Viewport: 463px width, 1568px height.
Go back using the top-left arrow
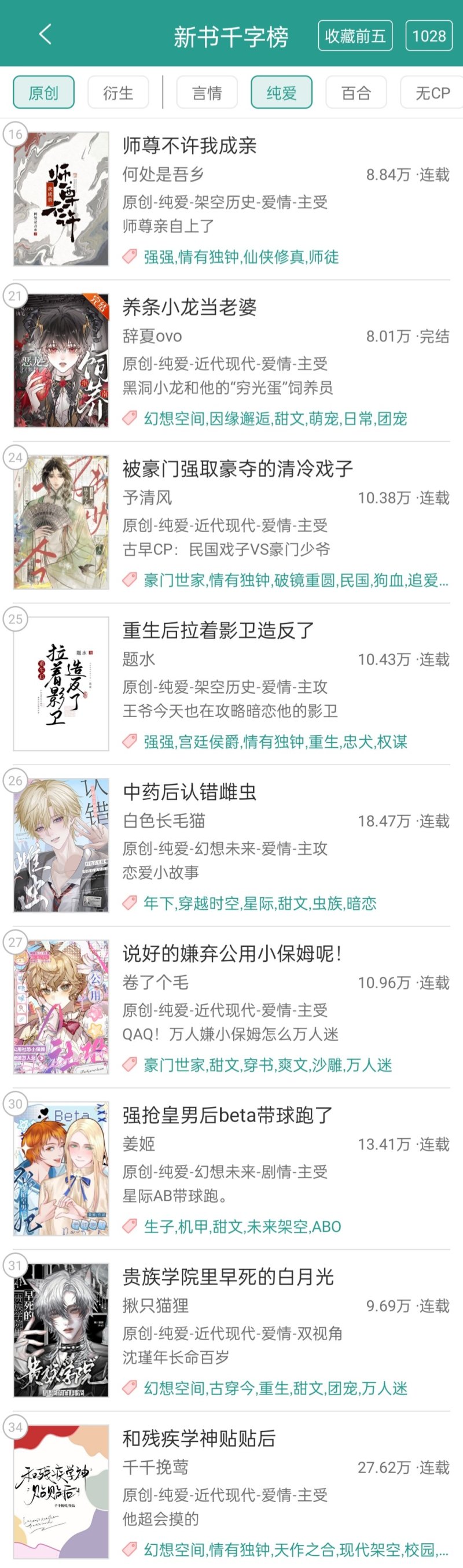click(x=45, y=35)
